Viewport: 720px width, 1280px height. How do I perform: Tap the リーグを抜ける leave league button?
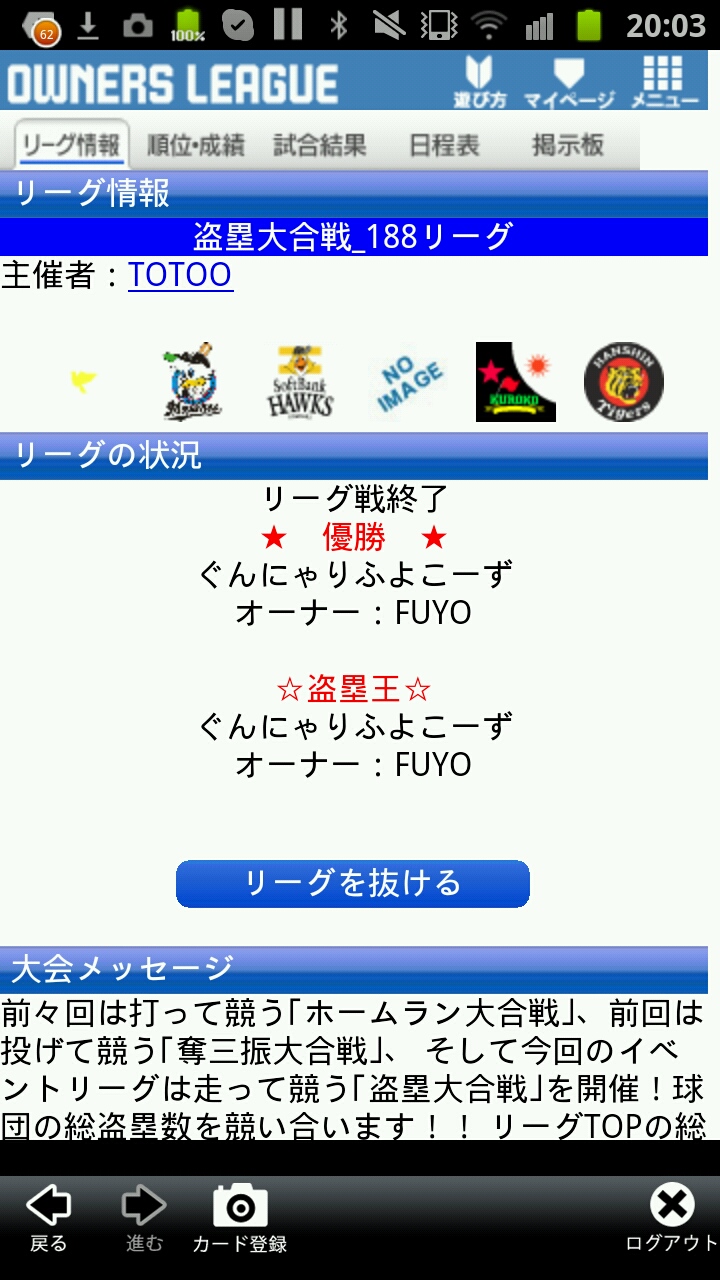pos(352,883)
